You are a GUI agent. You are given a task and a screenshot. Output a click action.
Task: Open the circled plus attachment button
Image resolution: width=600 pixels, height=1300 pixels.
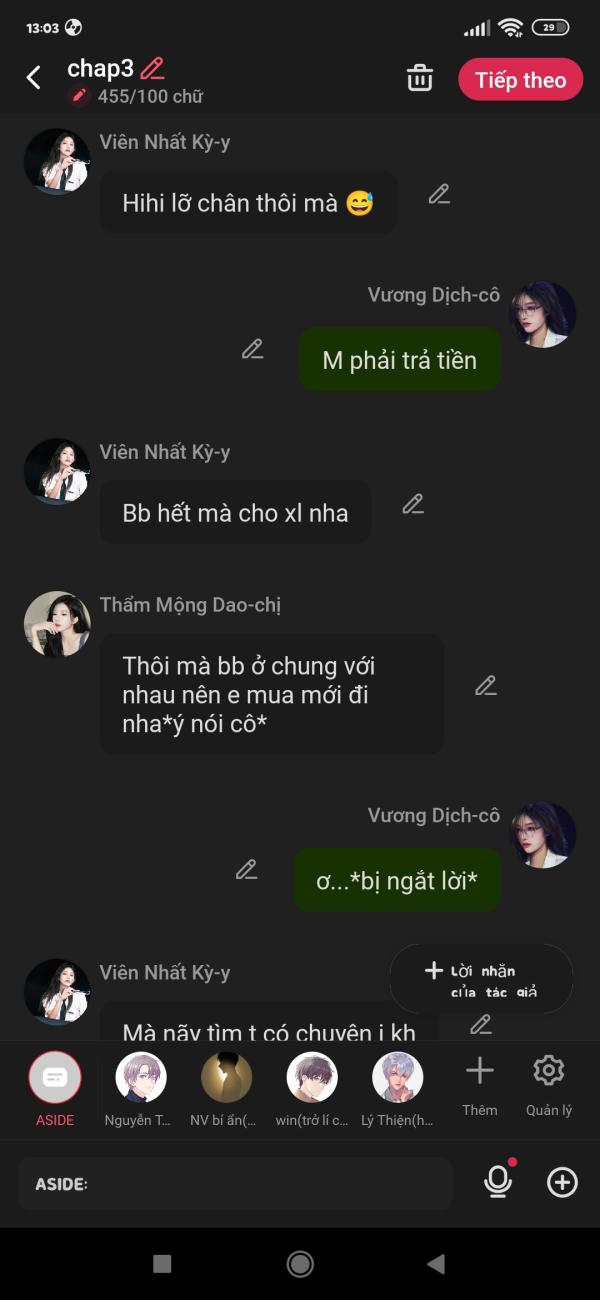pyautogui.click(x=562, y=1183)
